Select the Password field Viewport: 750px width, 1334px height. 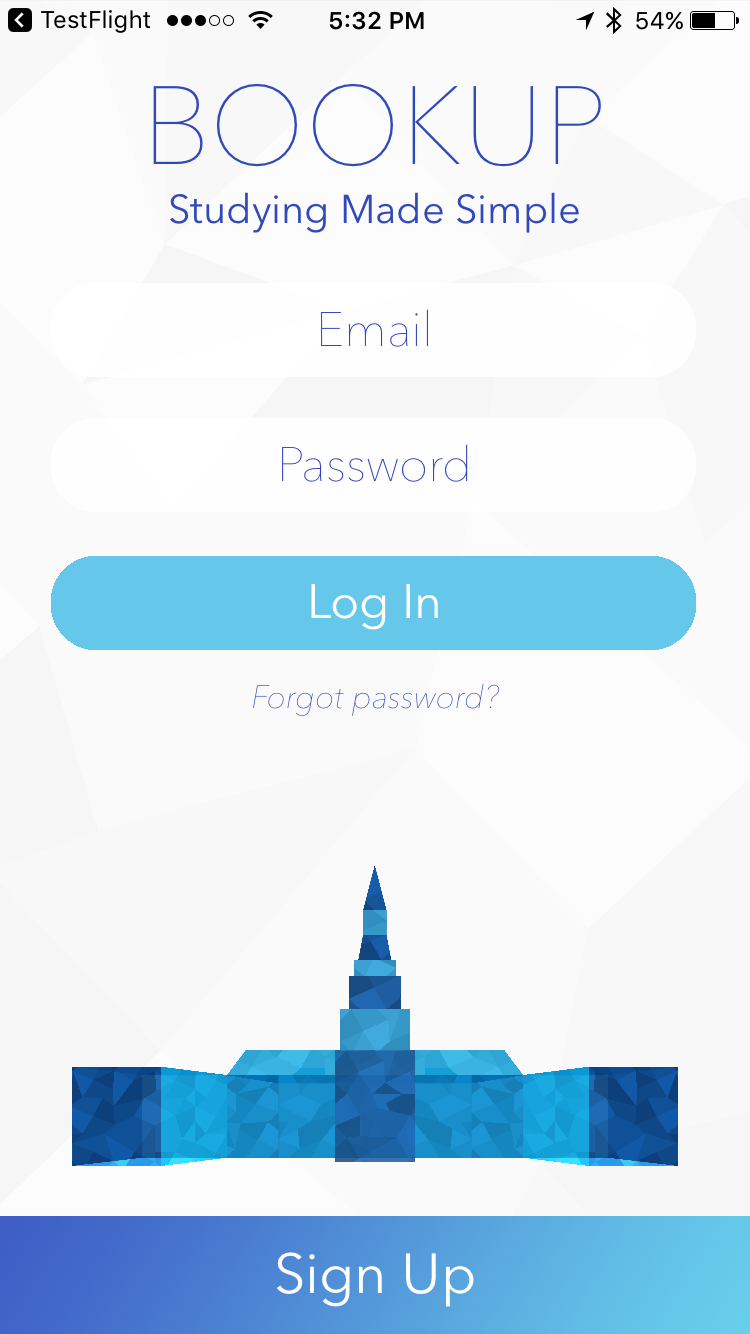373,465
